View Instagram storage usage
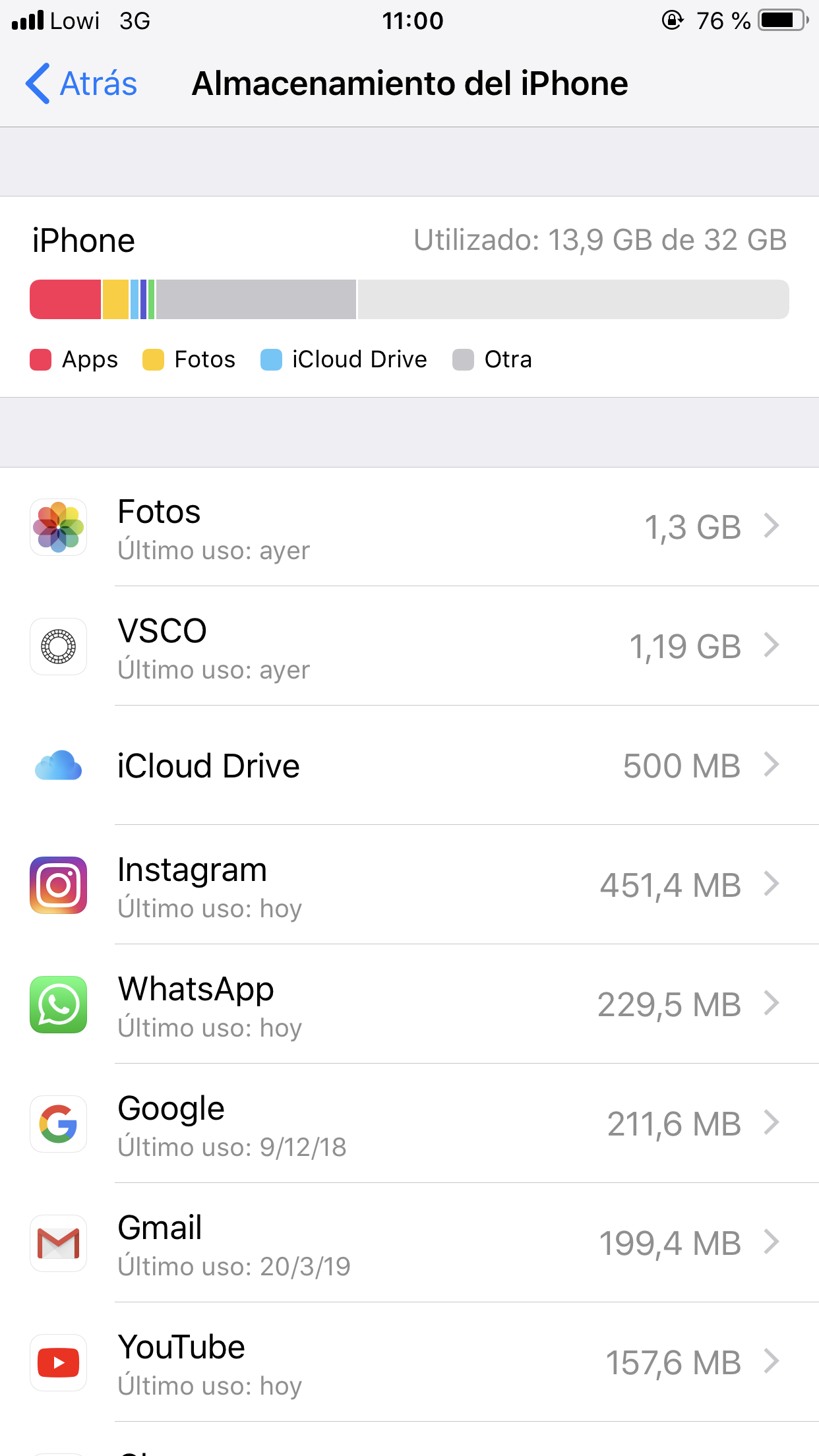Viewport: 819px width, 1456px height. 409,886
